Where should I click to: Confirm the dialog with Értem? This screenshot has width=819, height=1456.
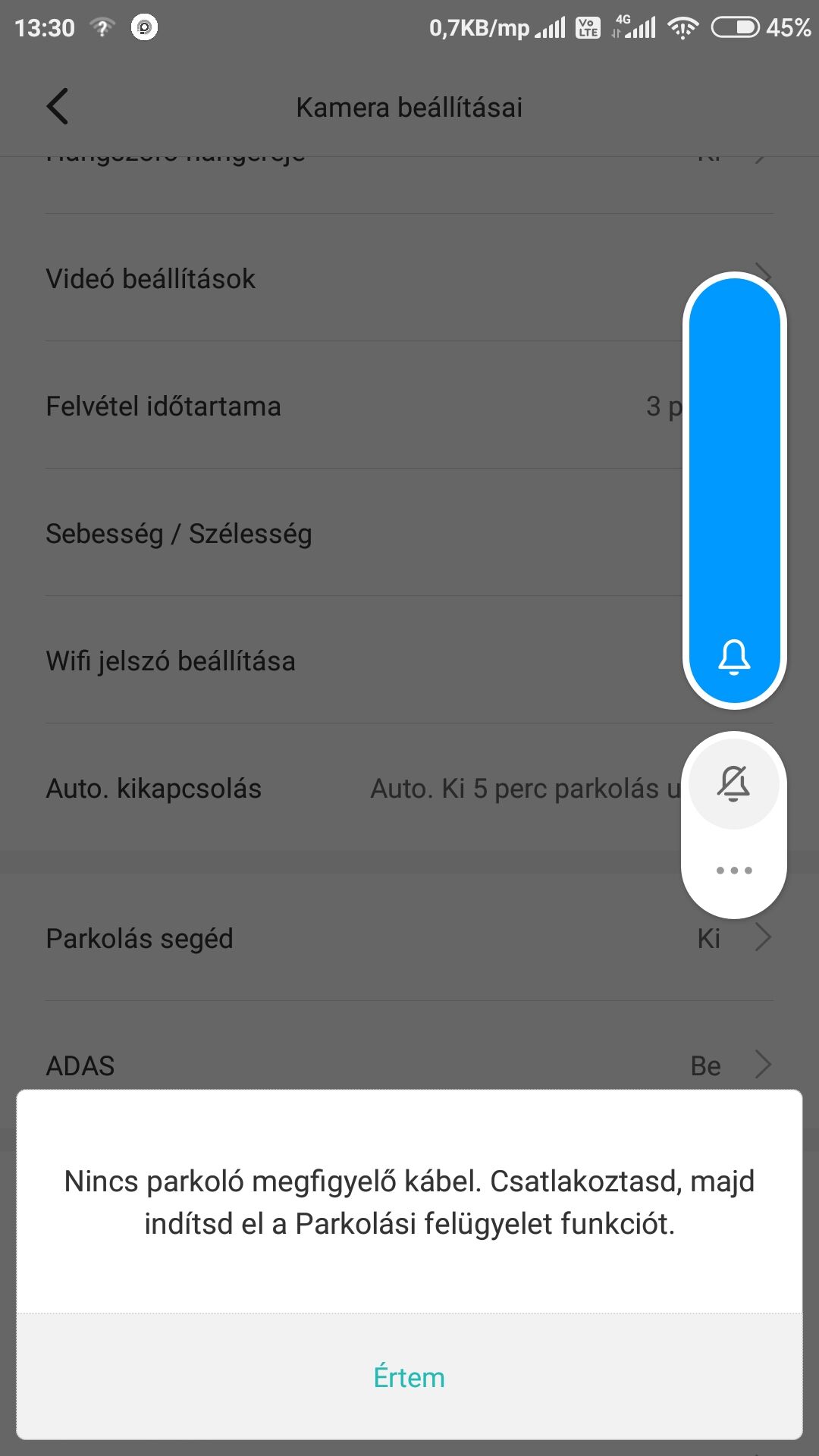click(409, 1376)
